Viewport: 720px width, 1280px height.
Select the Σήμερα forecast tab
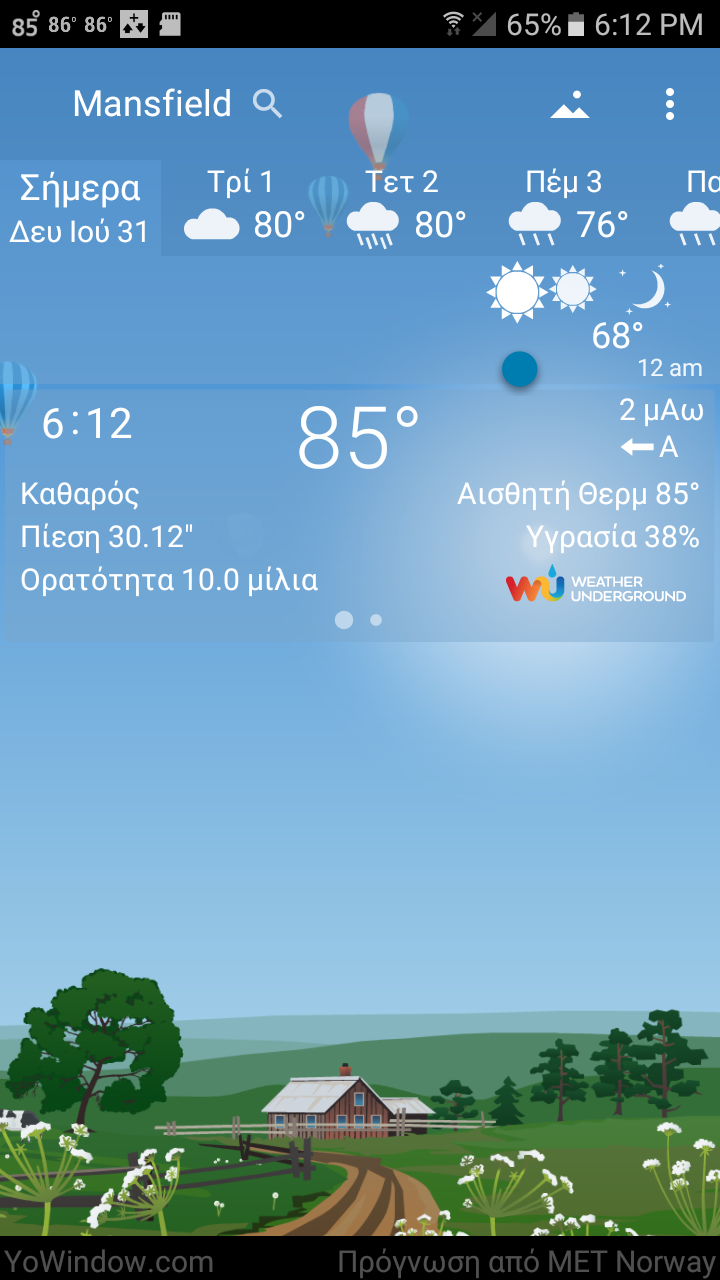[x=80, y=208]
